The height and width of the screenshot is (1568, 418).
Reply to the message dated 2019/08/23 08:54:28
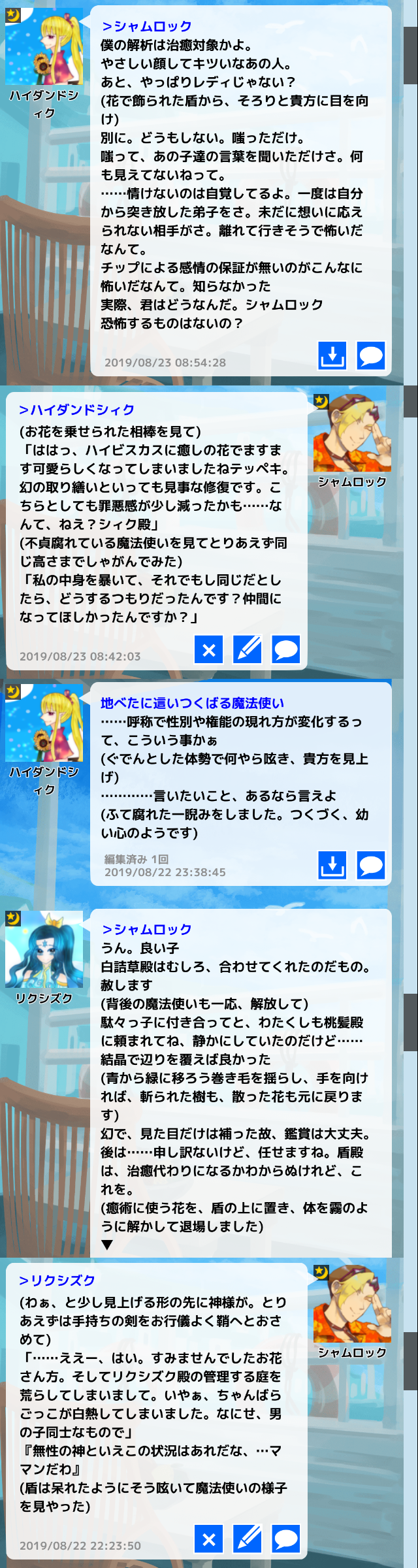pos(371,355)
